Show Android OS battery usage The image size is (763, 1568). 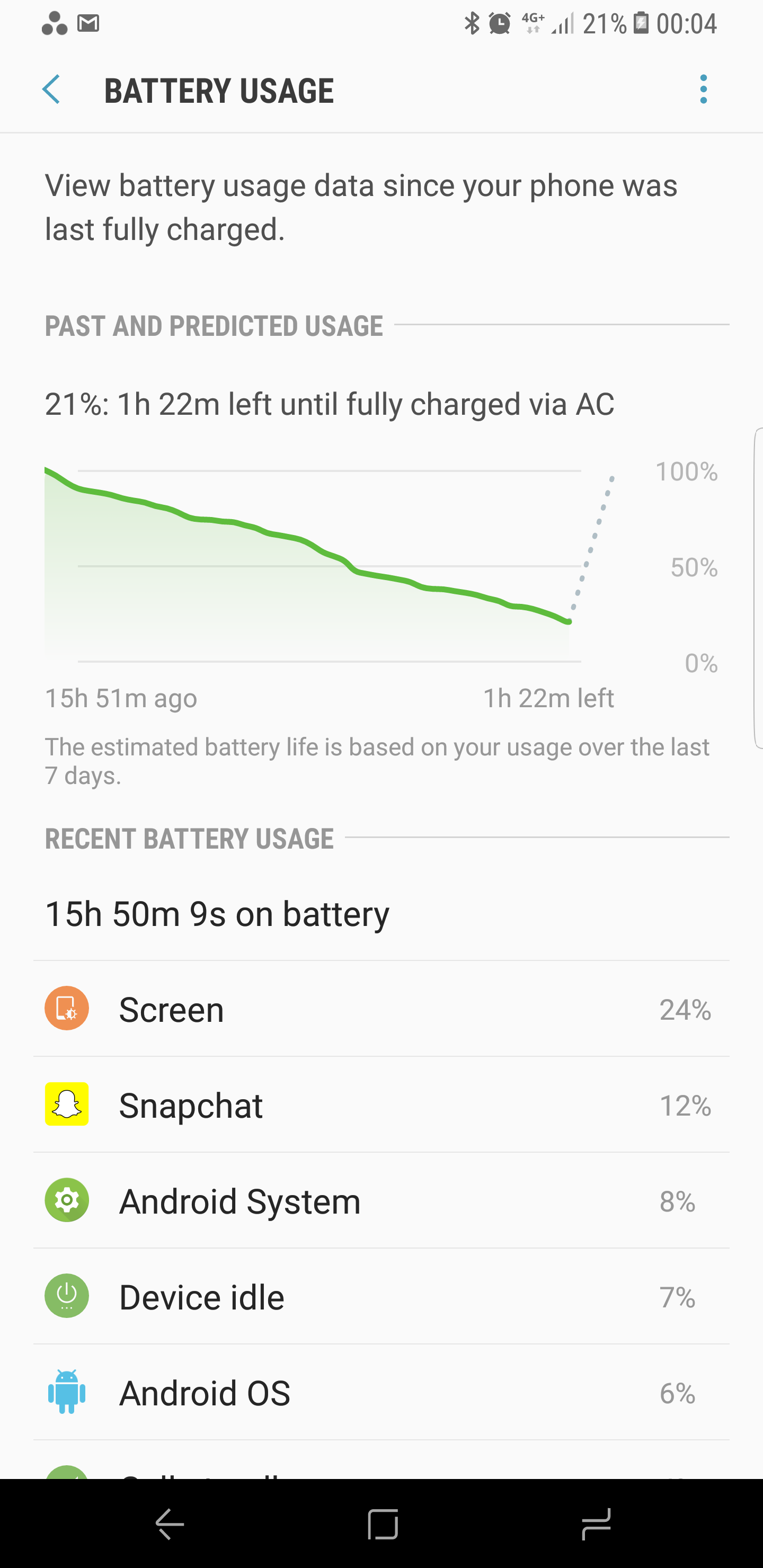tap(381, 1393)
